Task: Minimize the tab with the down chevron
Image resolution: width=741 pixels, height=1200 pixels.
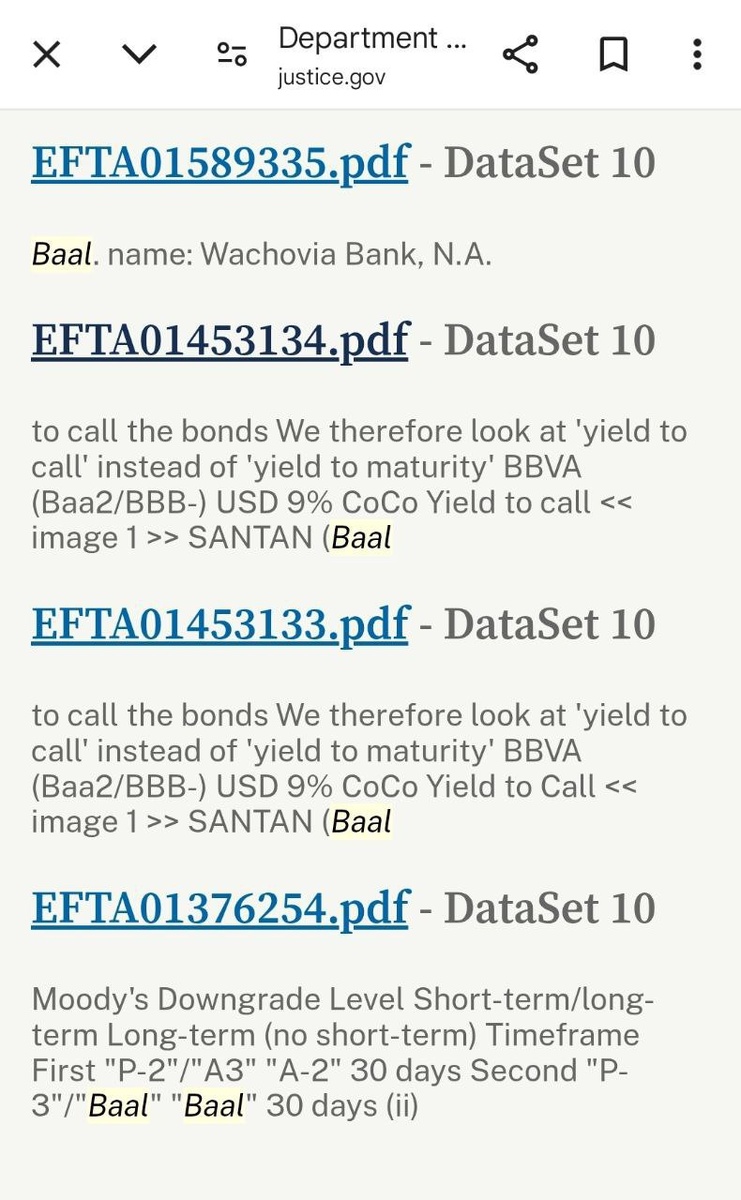Action: (138, 54)
